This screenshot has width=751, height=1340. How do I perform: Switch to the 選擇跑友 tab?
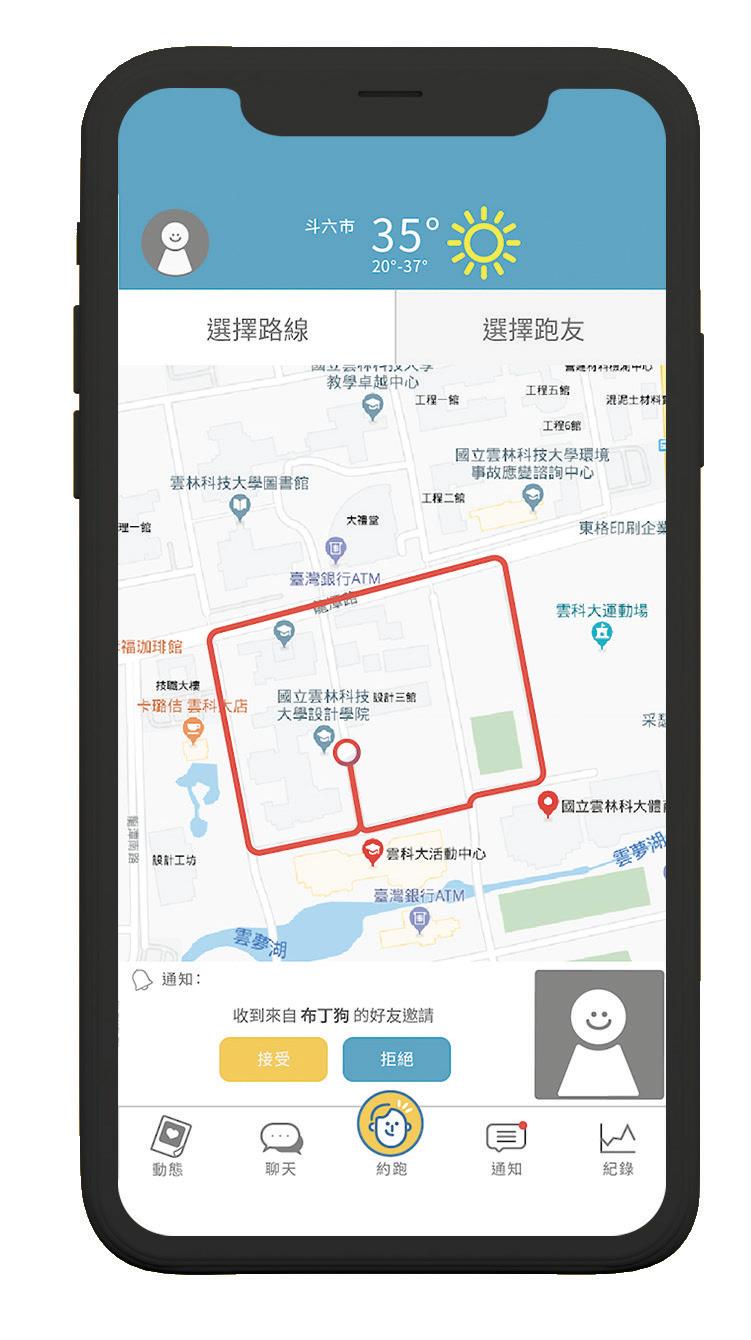click(x=532, y=329)
